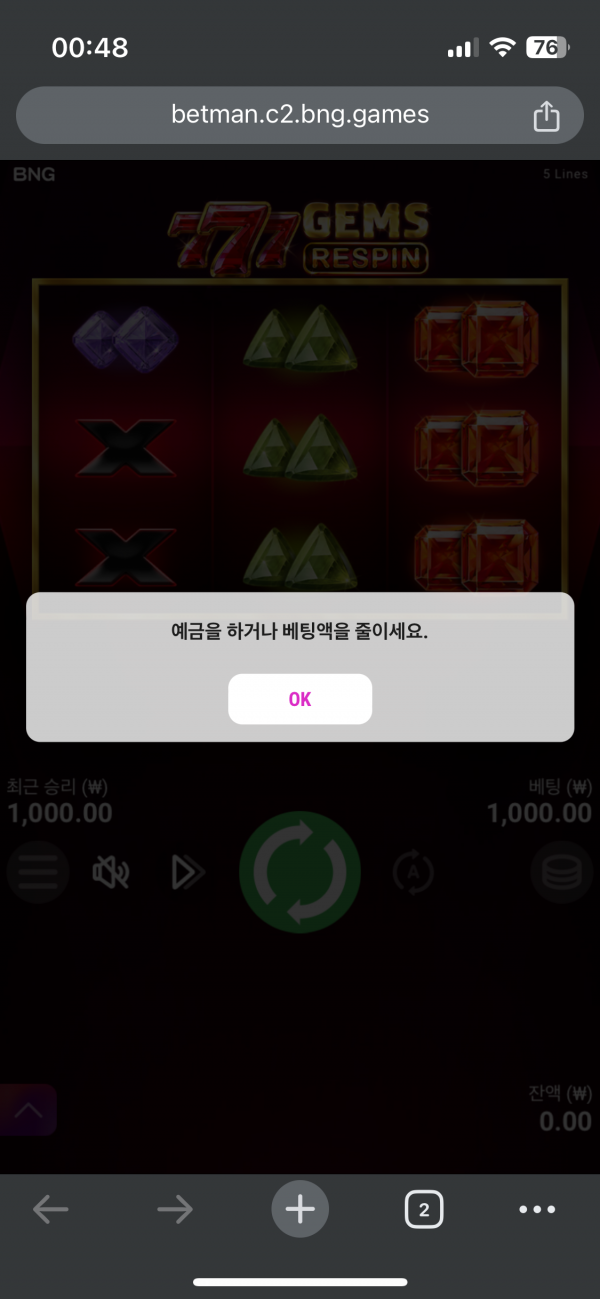This screenshot has height=1299, width=600.
Task: Open the bet amount coins selector
Action: 561,873
